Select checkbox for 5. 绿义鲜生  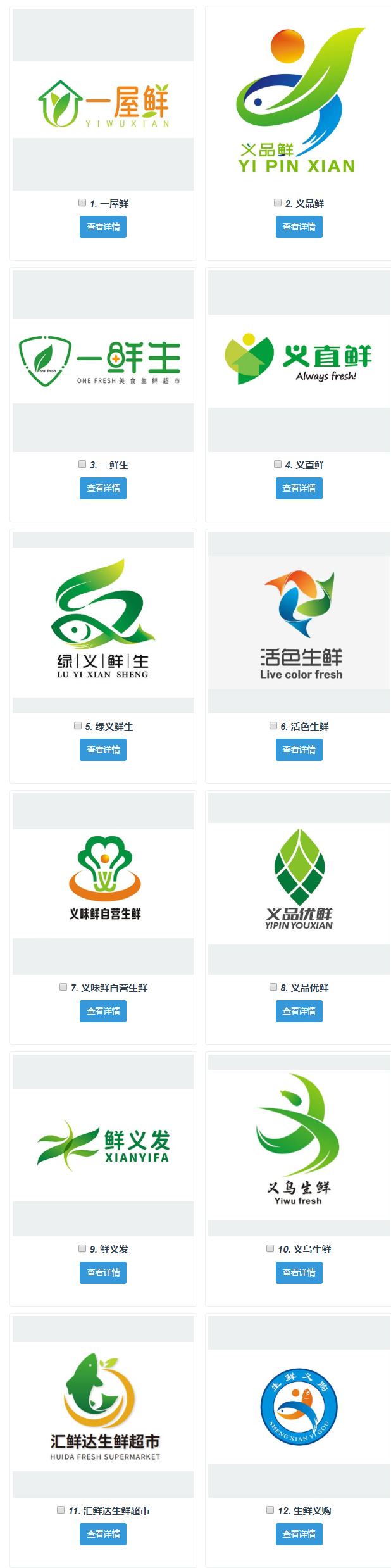point(78,725)
